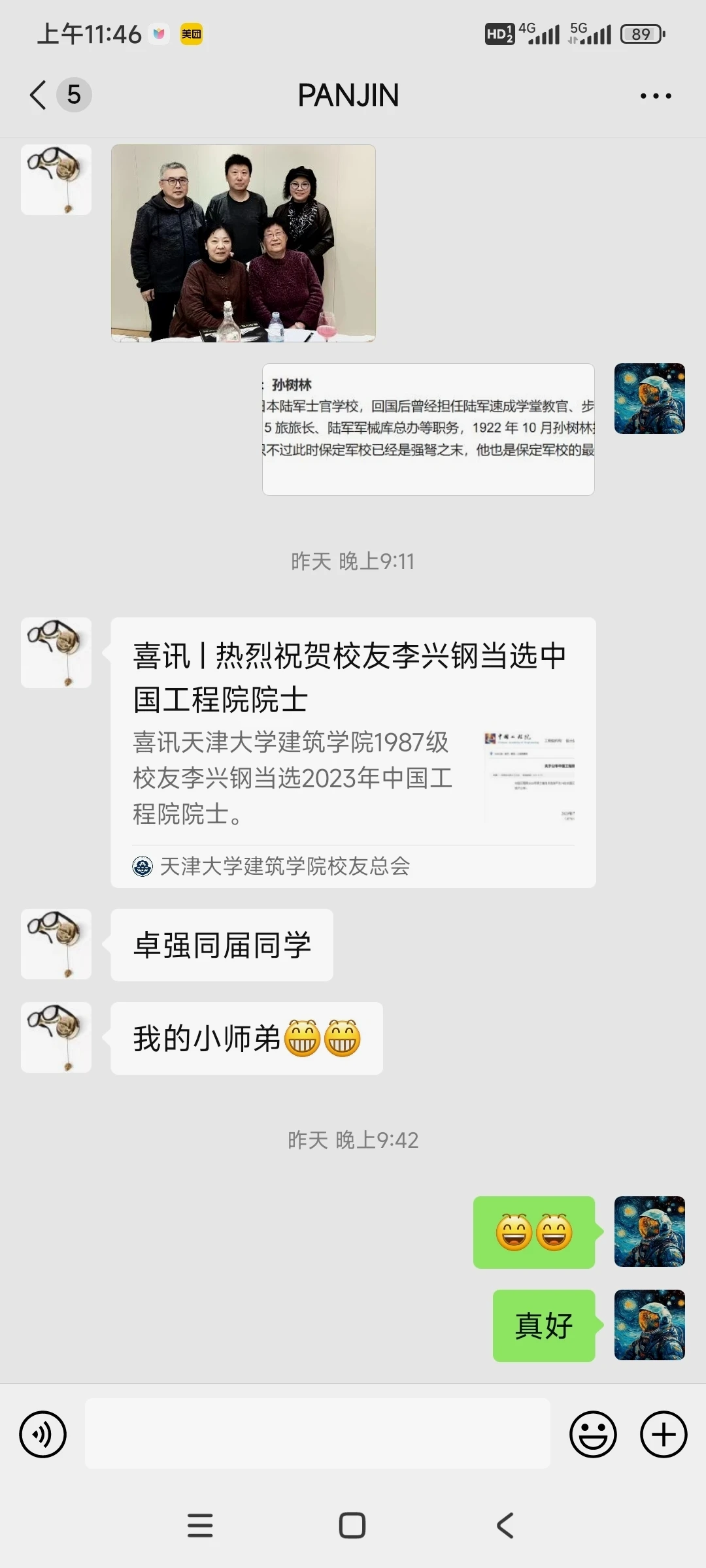Focus the message text field
The image size is (706, 1568).
317,1434
